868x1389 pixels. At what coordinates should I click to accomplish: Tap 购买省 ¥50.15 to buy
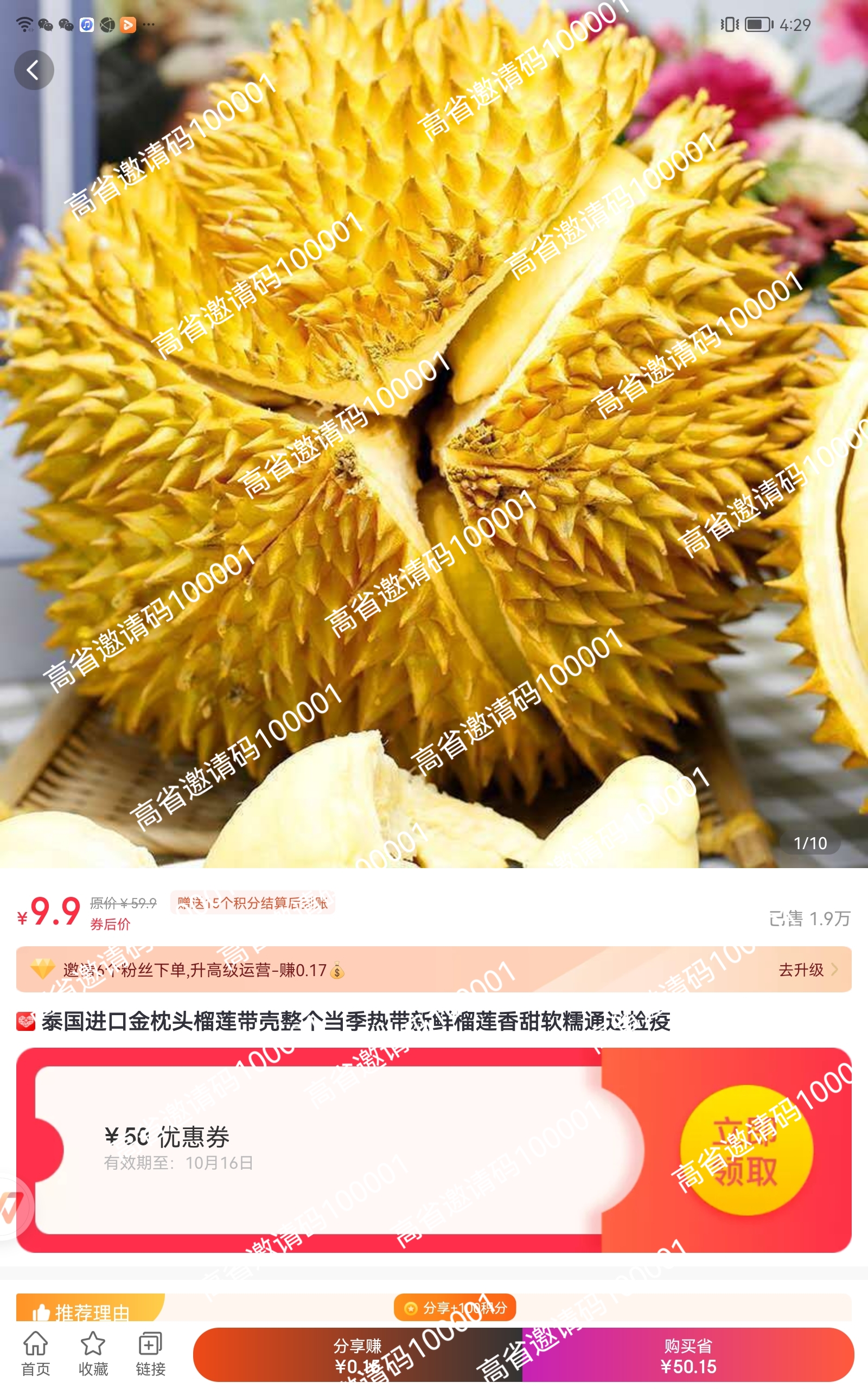coord(688,1355)
